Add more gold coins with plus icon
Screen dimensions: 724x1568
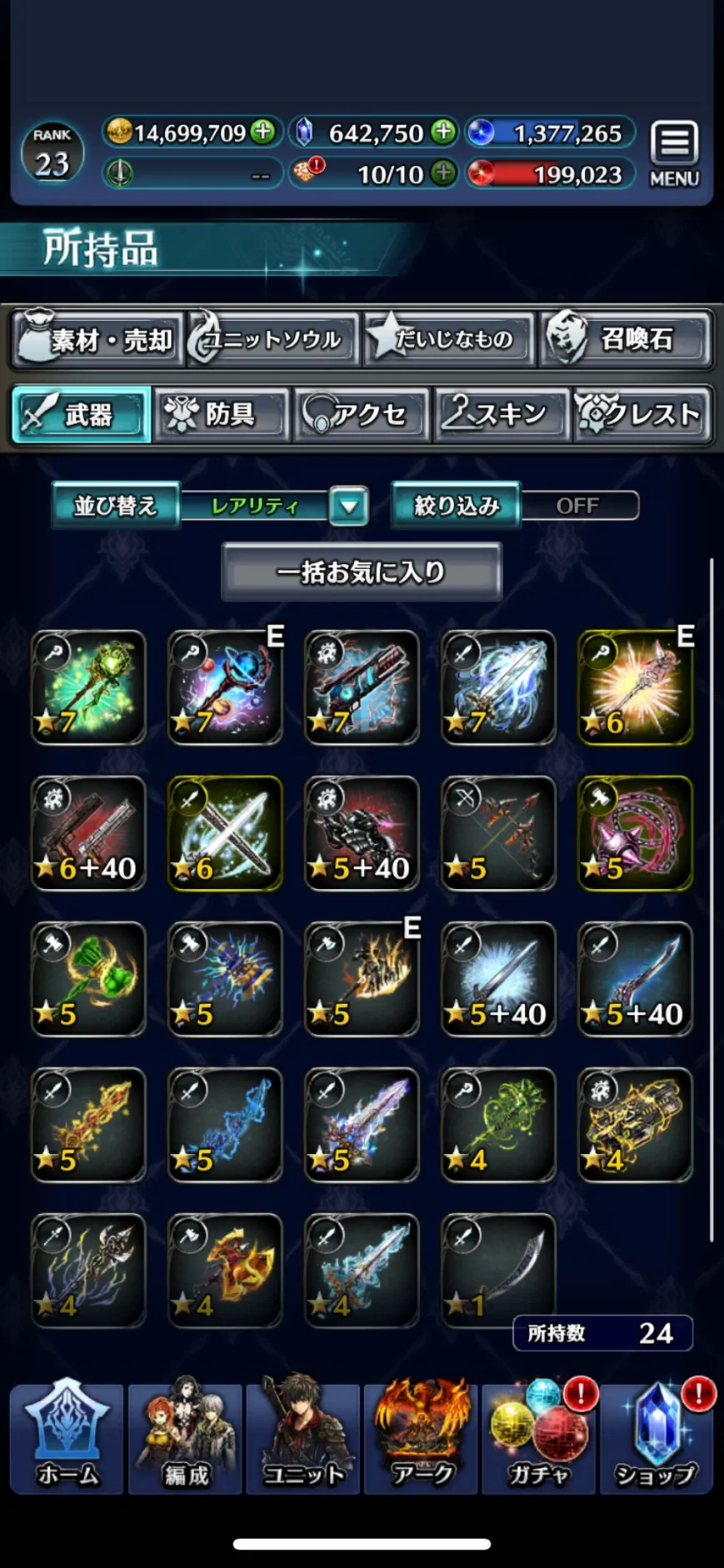(262, 131)
